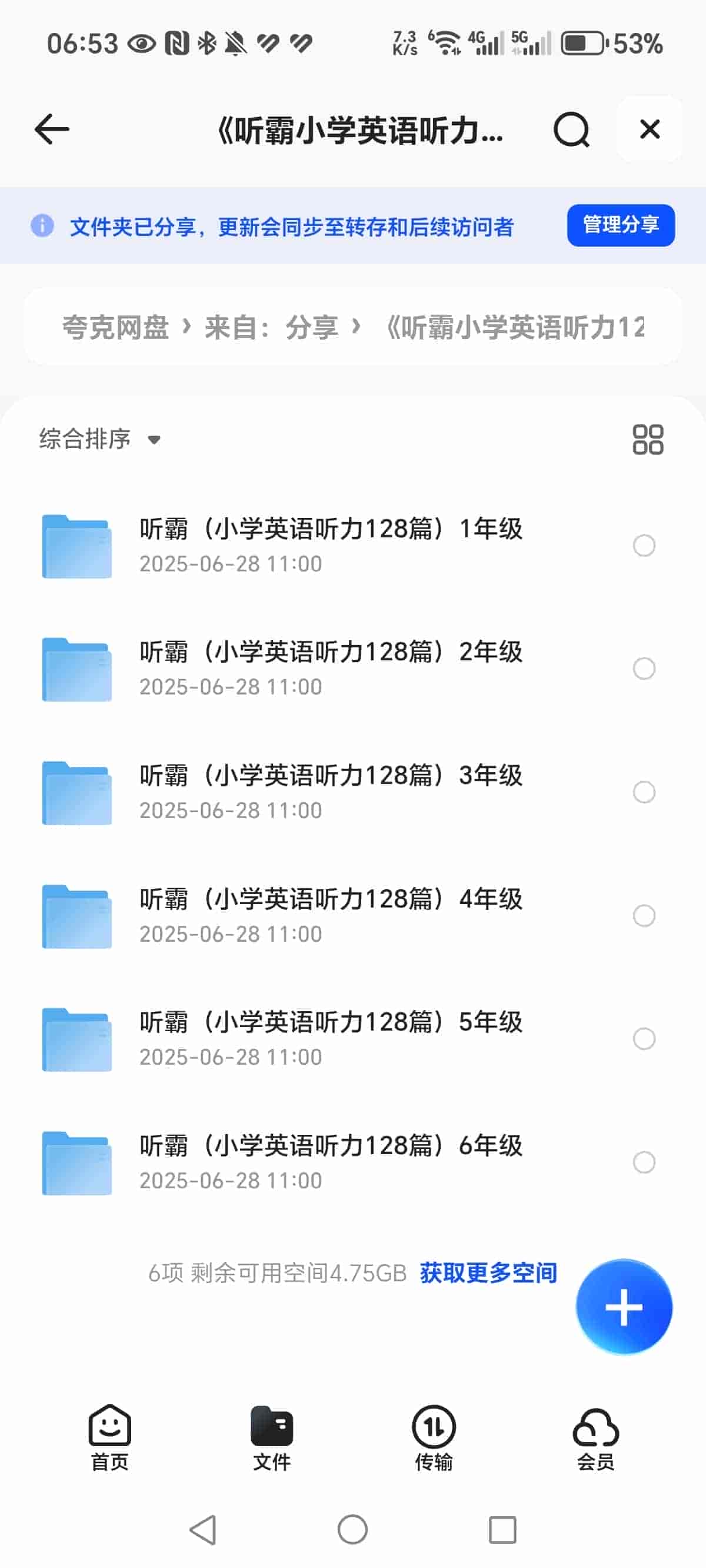The width and height of the screenshot is (706, 1568).
Task: Switch to the 首页 tab
Action: pos(109,1438)
